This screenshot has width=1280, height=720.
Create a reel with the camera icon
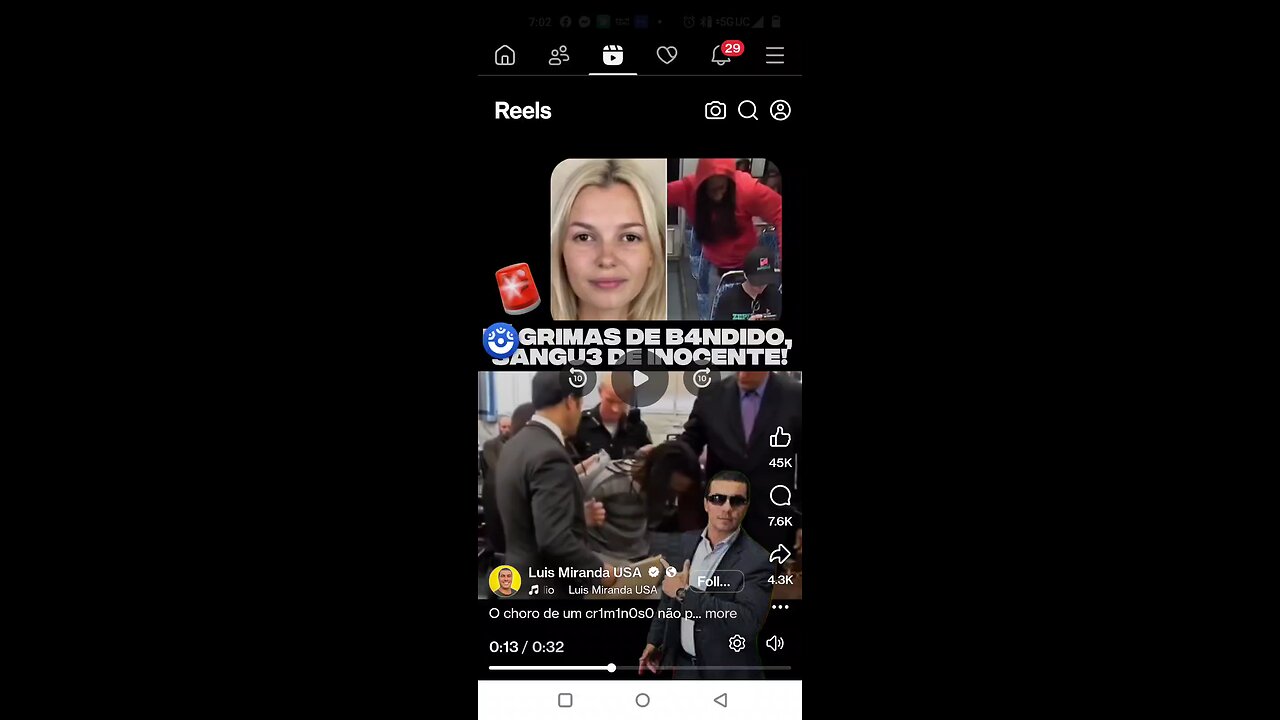715,111
